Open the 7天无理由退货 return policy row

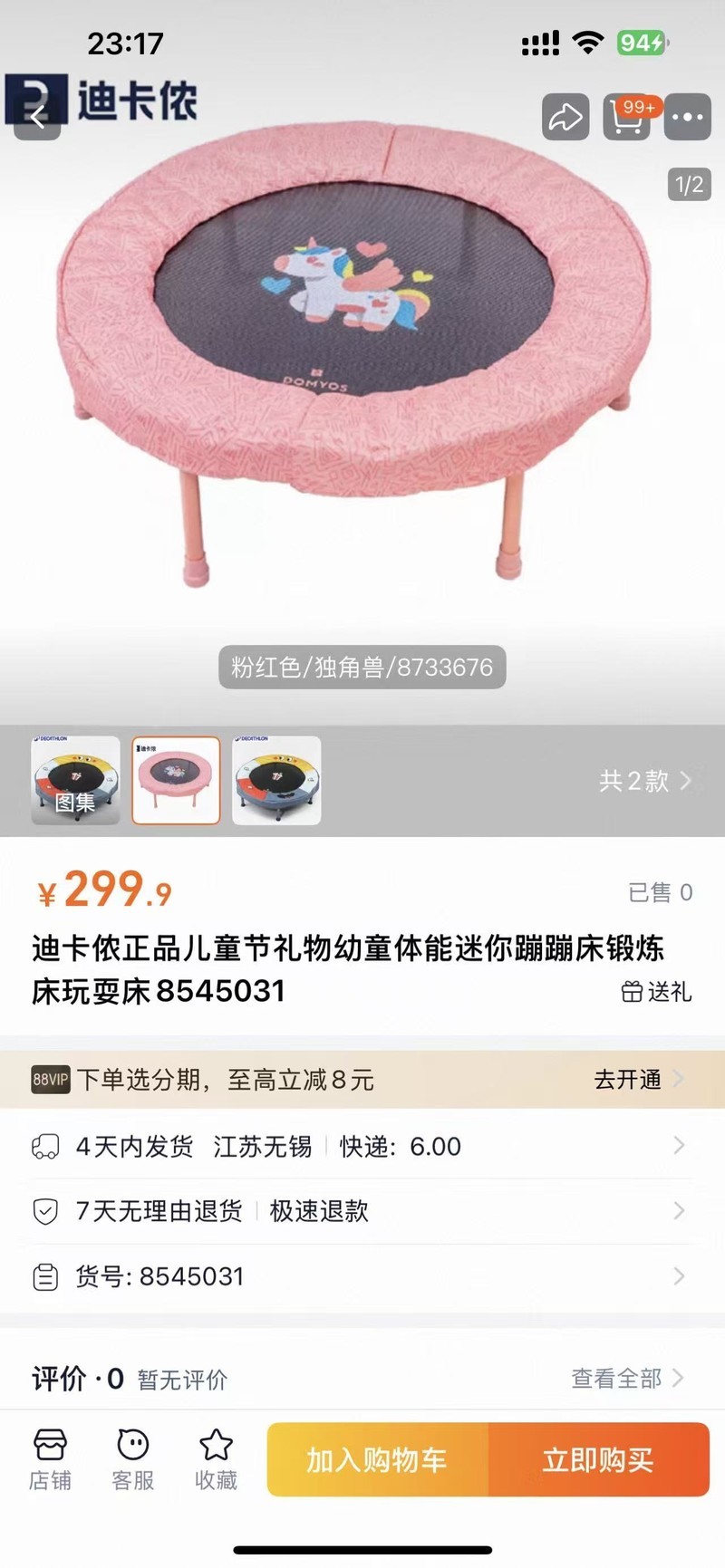pyautogui.click(x=362, y=1211)
